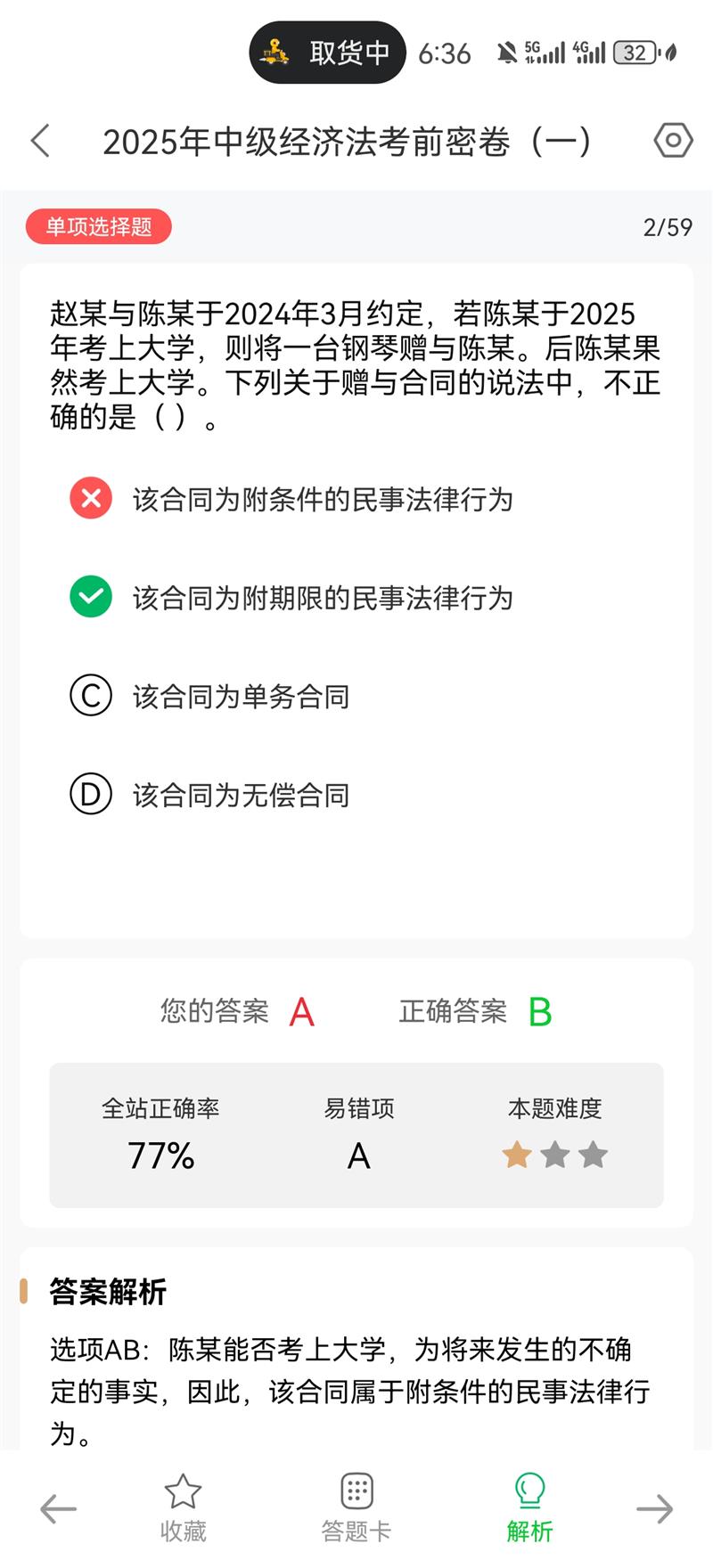This screenshot has height=1568, width=713.
Task: Open the 取货中 delivery status pill
Action: pos(327,53)
